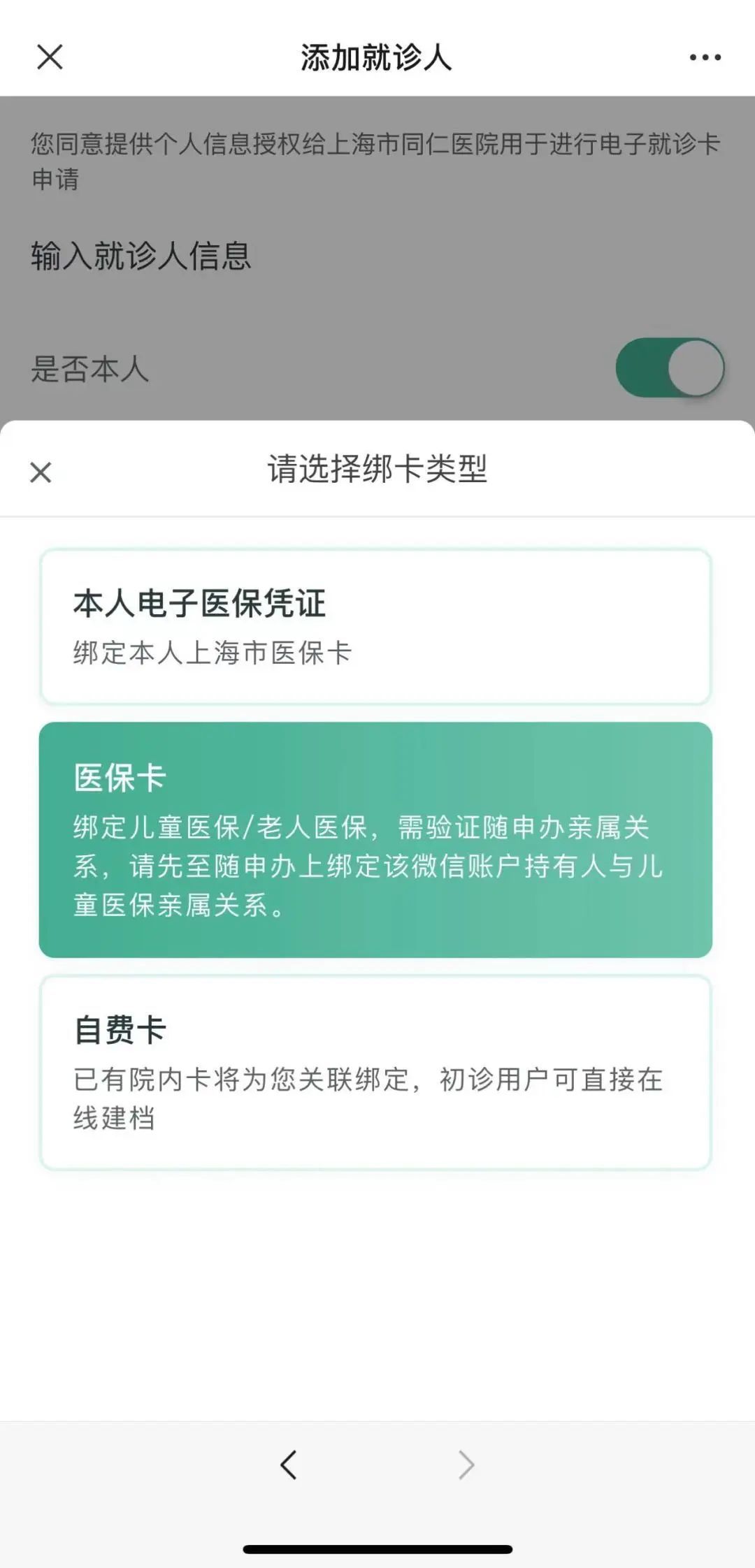Open the three-dot more menu
755x1568 pixels.
pos(705,57)
